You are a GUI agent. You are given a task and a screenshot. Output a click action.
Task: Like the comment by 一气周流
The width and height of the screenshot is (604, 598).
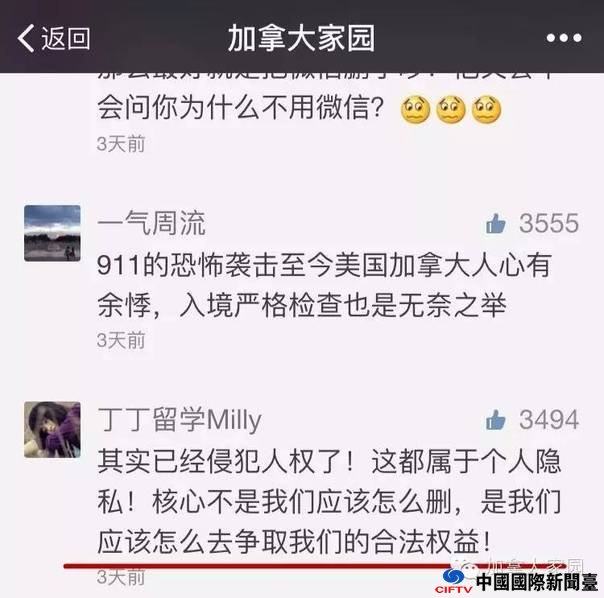(x=496, y=223)
